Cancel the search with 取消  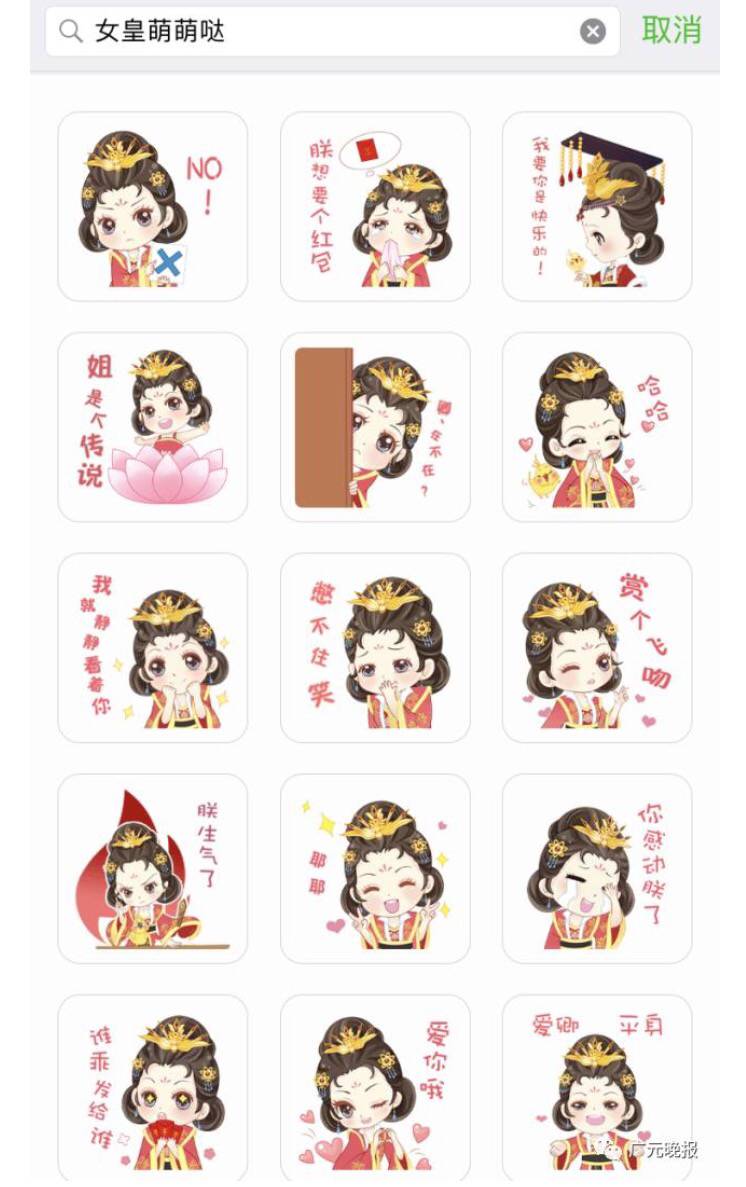point(671,30)
